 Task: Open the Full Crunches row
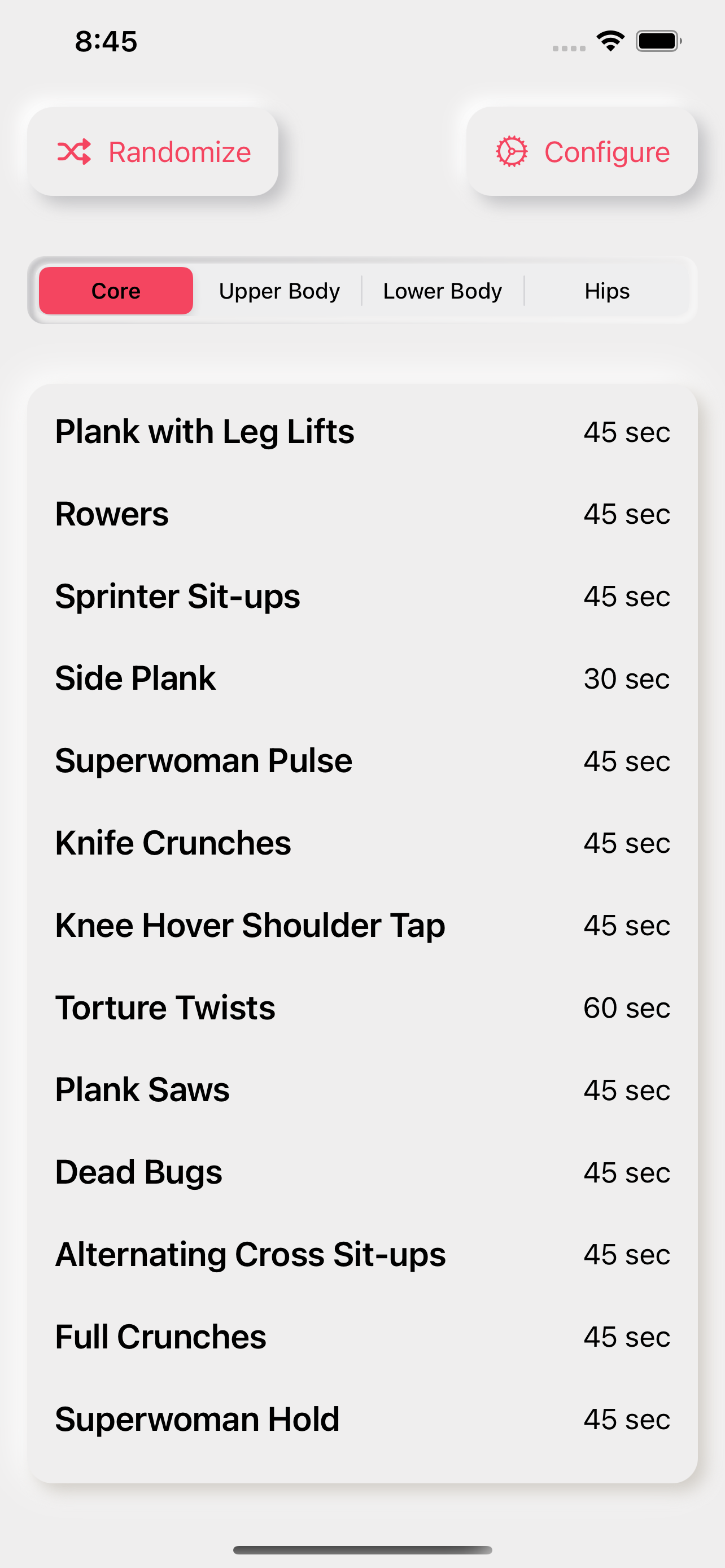362,1337
